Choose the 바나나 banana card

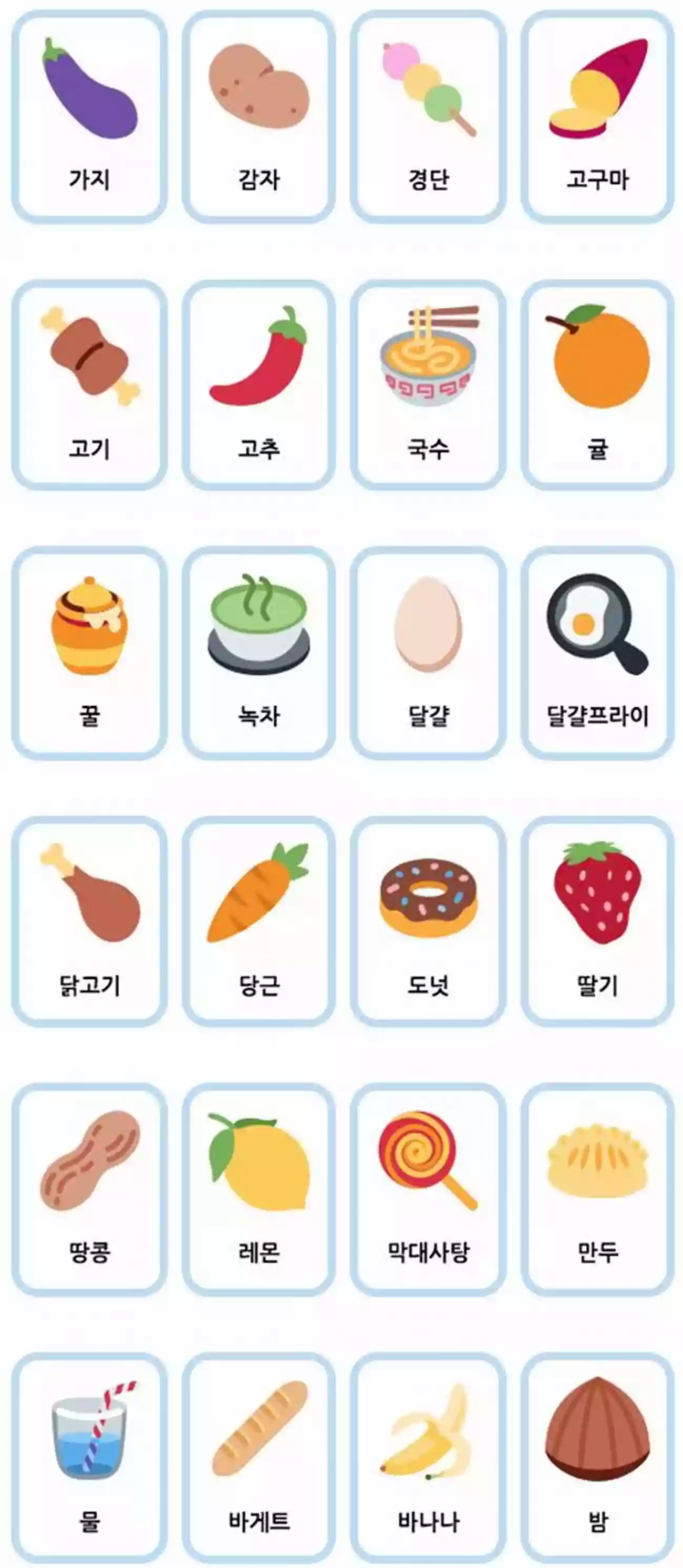(x=428, y=1458)
